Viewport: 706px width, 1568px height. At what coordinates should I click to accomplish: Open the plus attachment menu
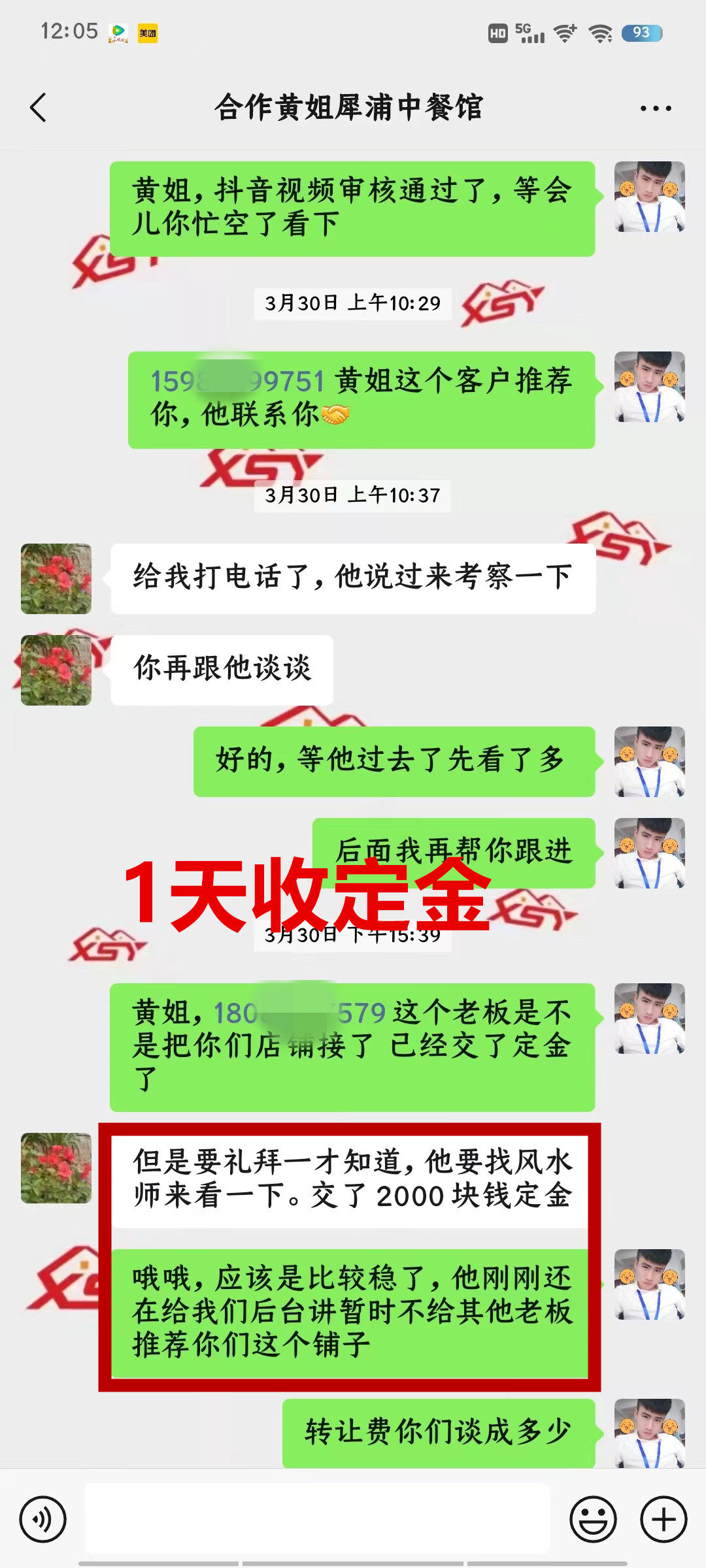(664, 1519)
